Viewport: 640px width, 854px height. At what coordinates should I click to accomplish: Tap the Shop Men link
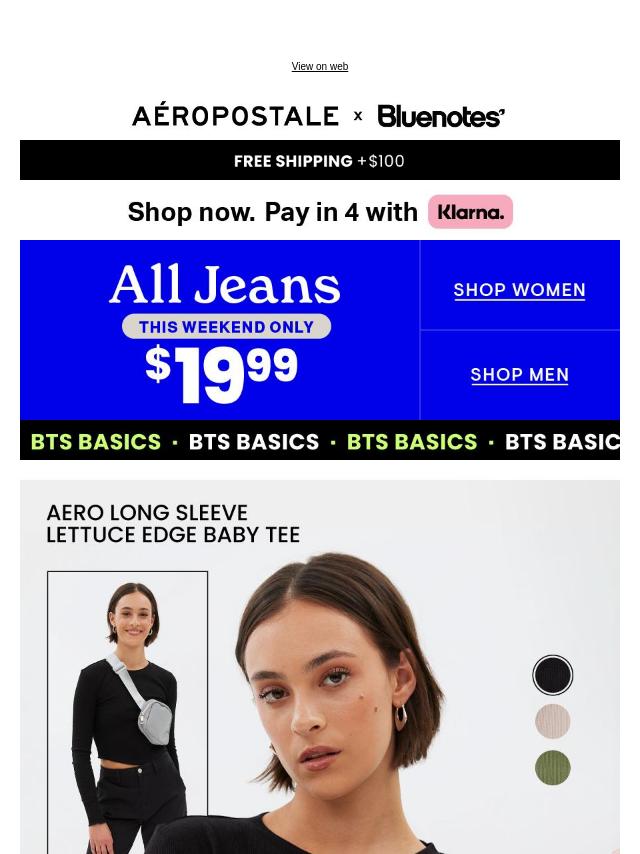click(519, 375)
